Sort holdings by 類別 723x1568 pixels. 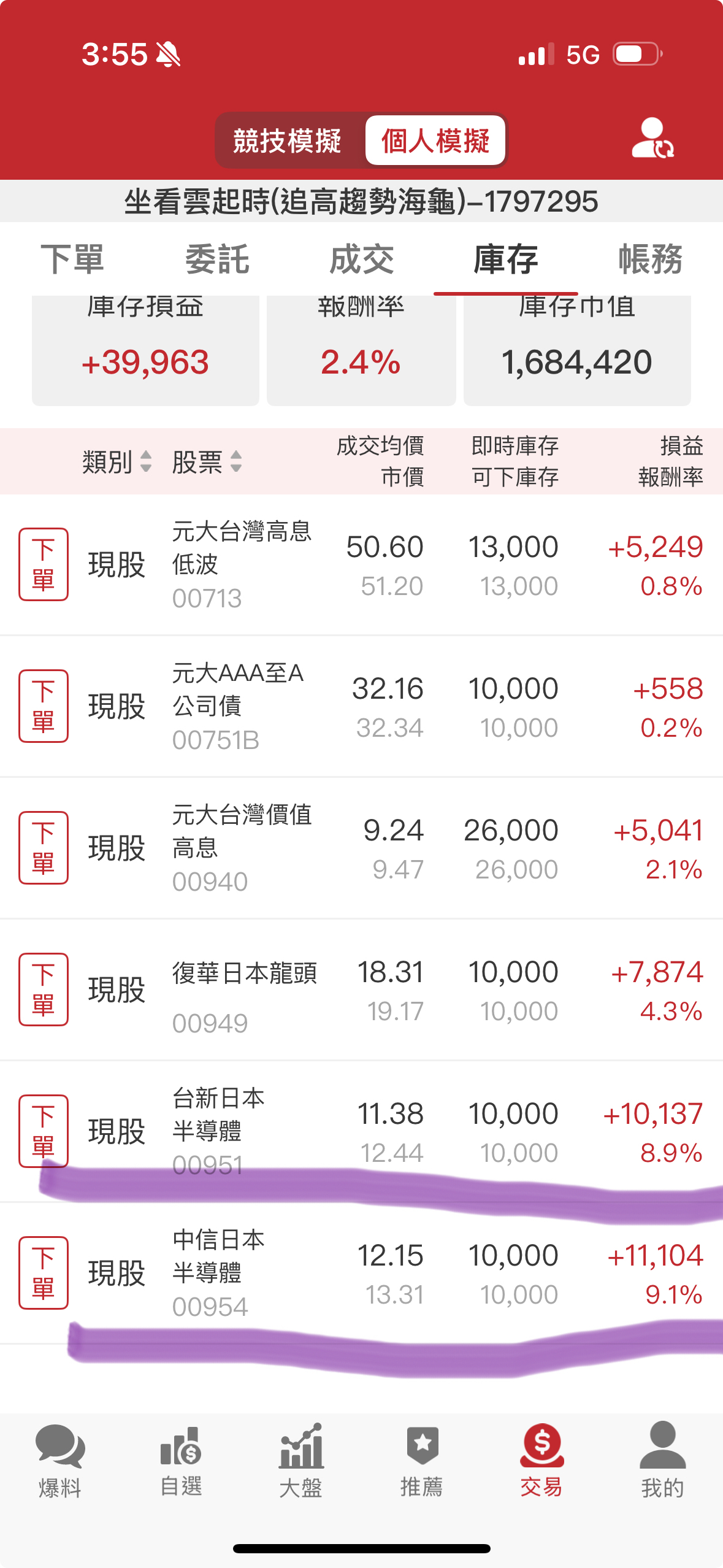[x=117, y=461]
